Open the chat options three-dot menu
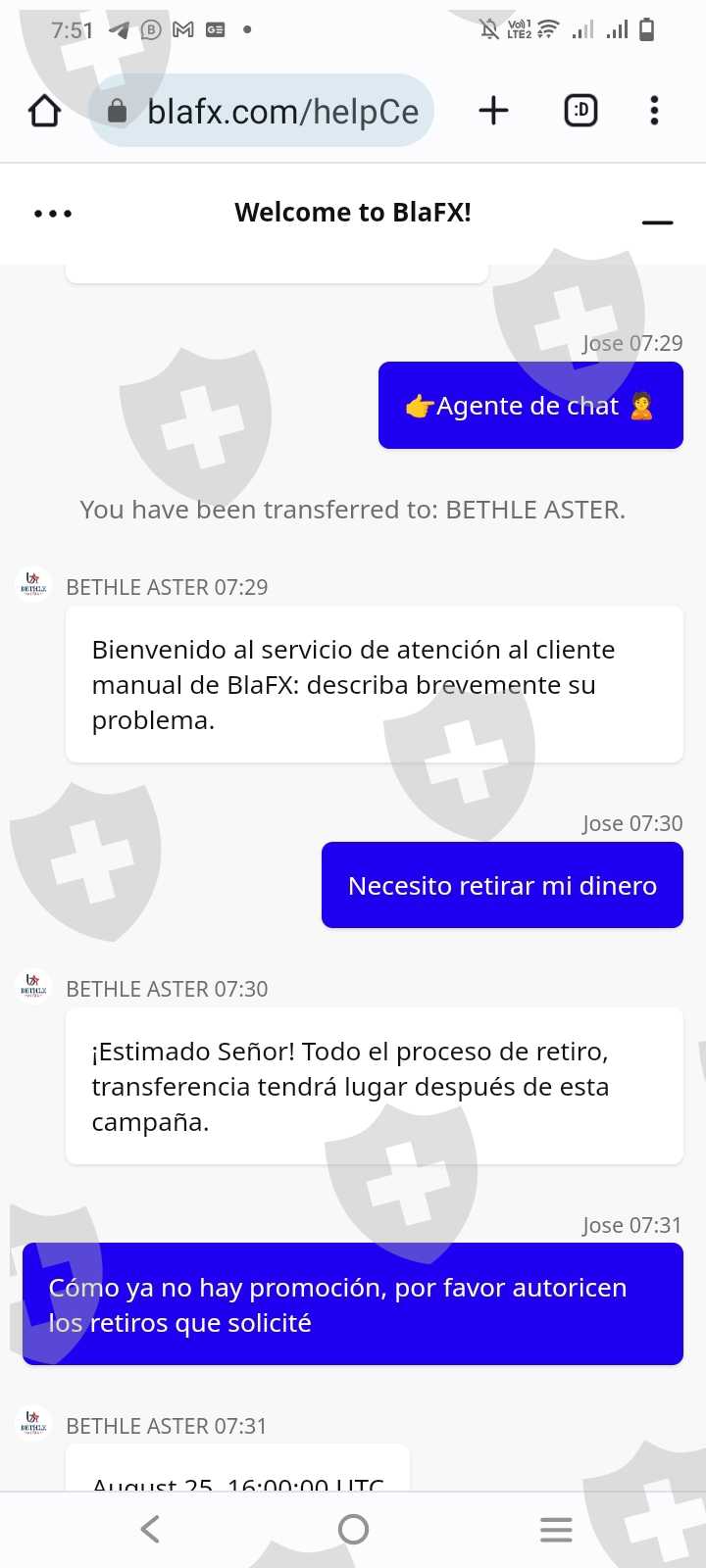 pos(53,214)
